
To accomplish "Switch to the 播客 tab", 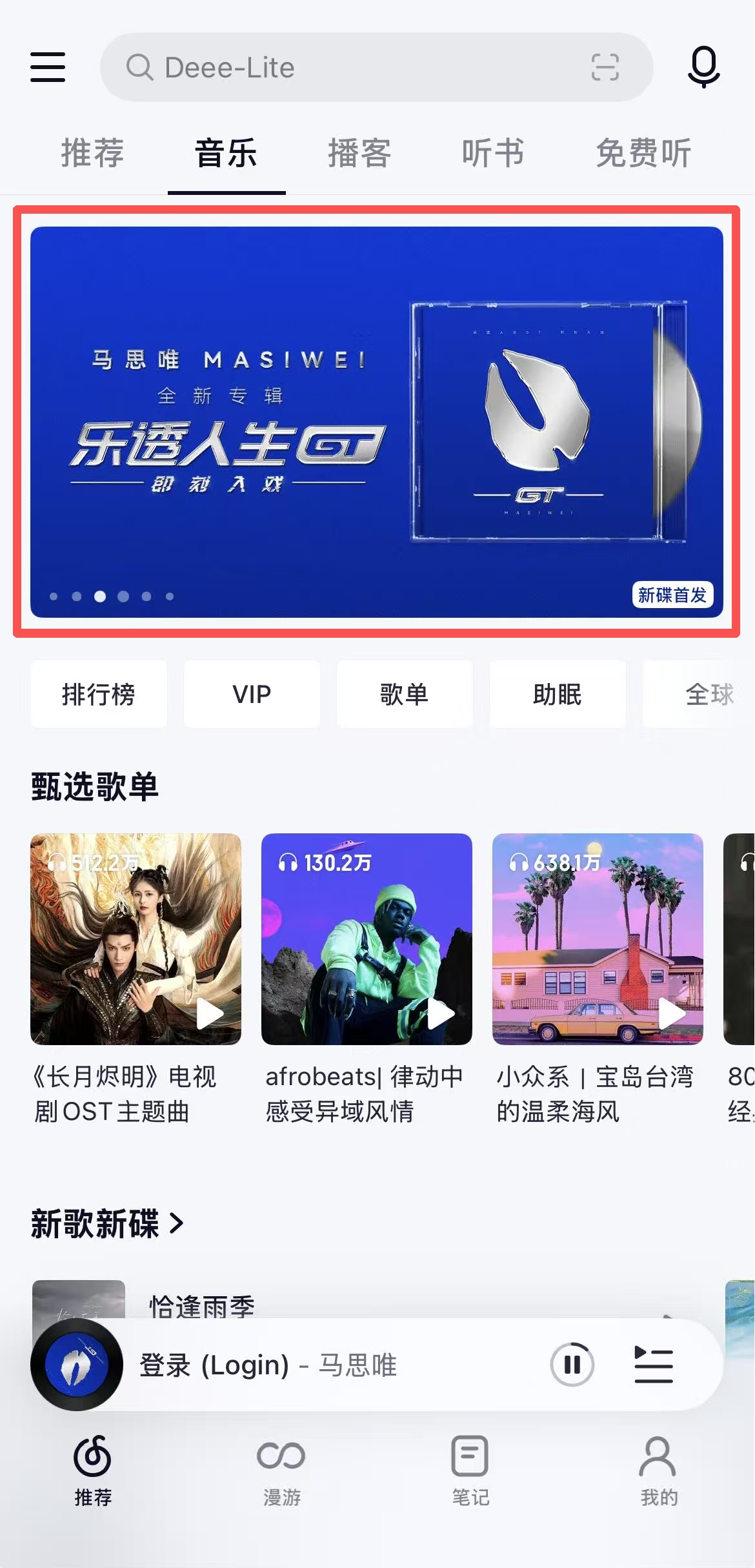I will 359,153.
